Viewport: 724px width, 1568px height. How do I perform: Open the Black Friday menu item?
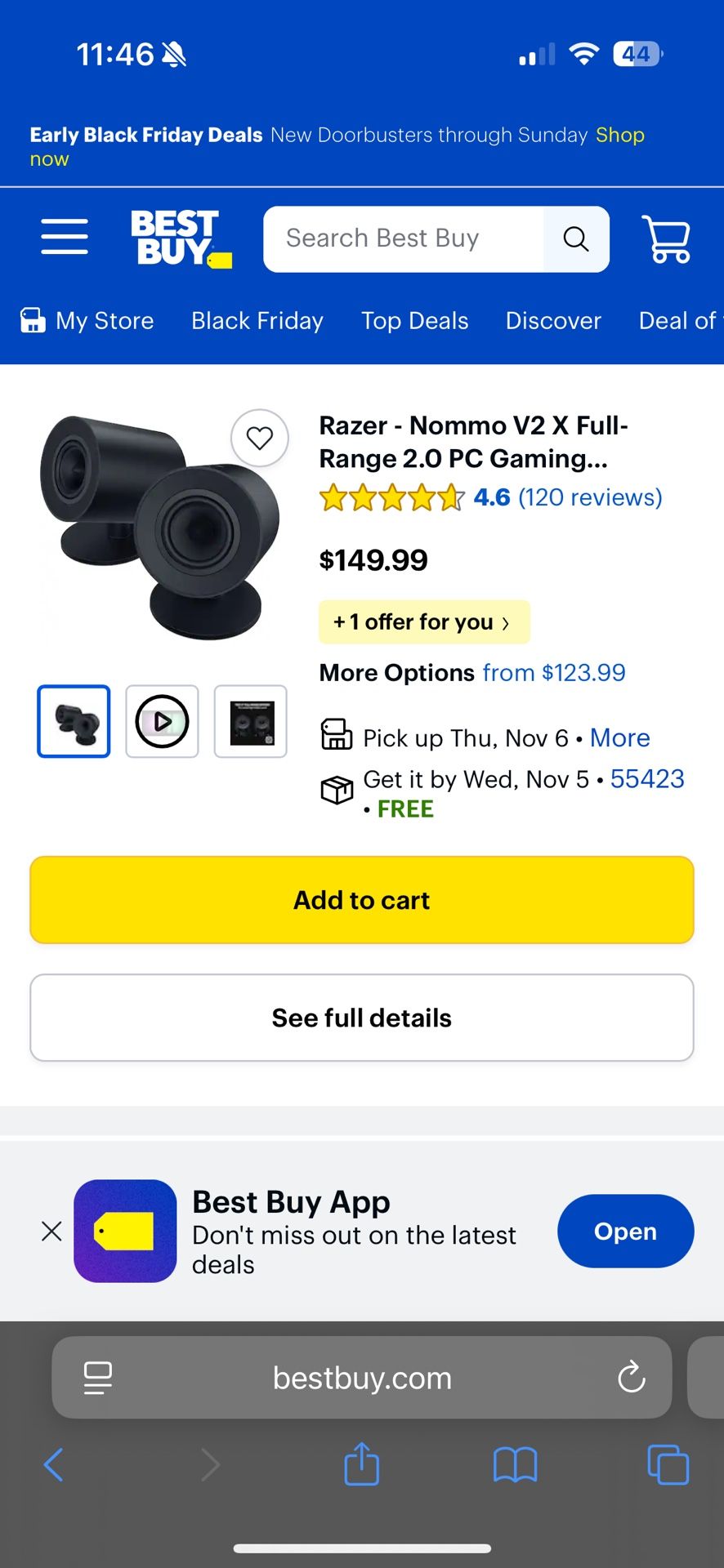pyautogui.click(x=257, y=320)
